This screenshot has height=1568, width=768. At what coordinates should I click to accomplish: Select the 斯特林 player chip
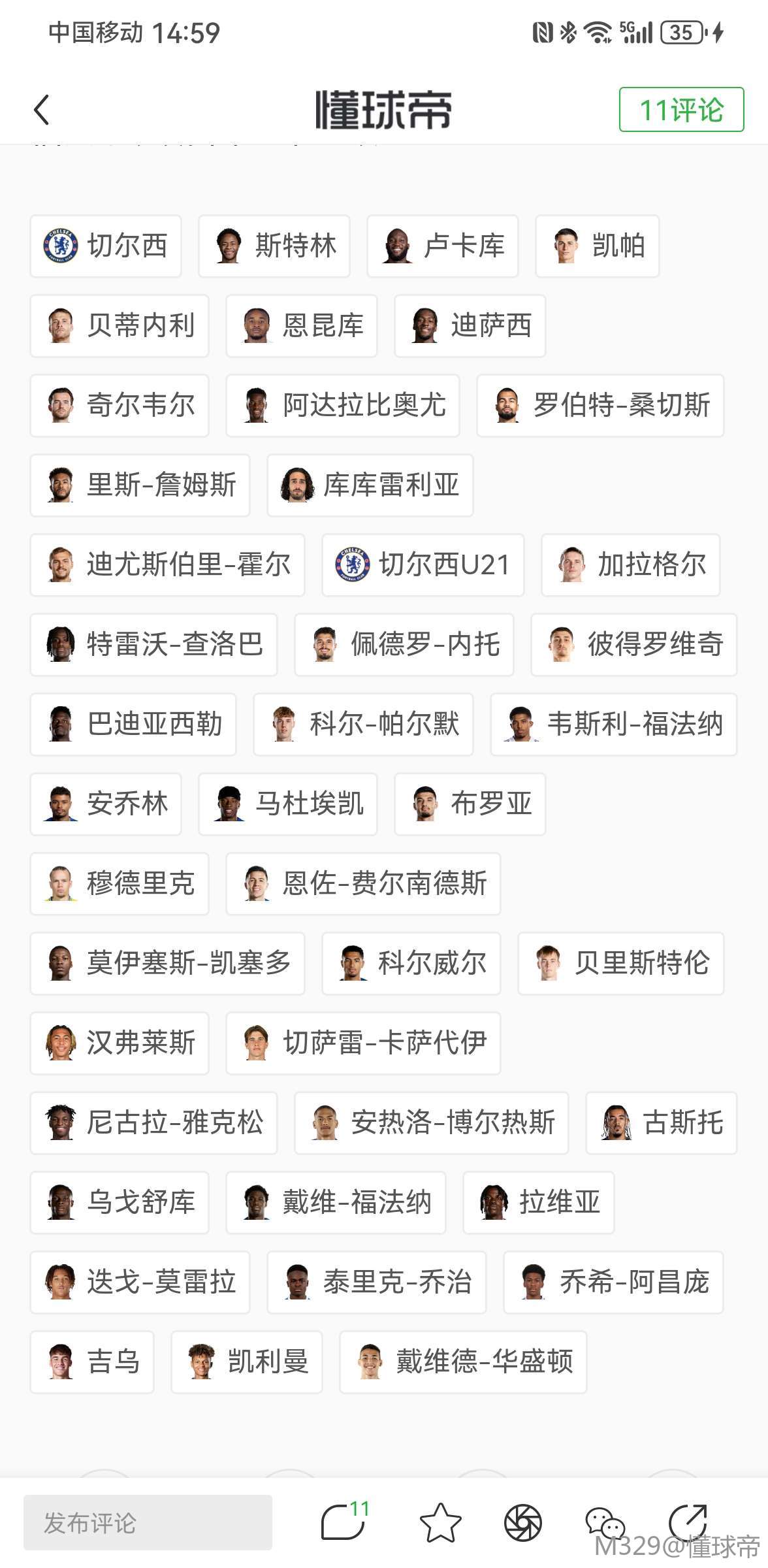click(274, 246)
